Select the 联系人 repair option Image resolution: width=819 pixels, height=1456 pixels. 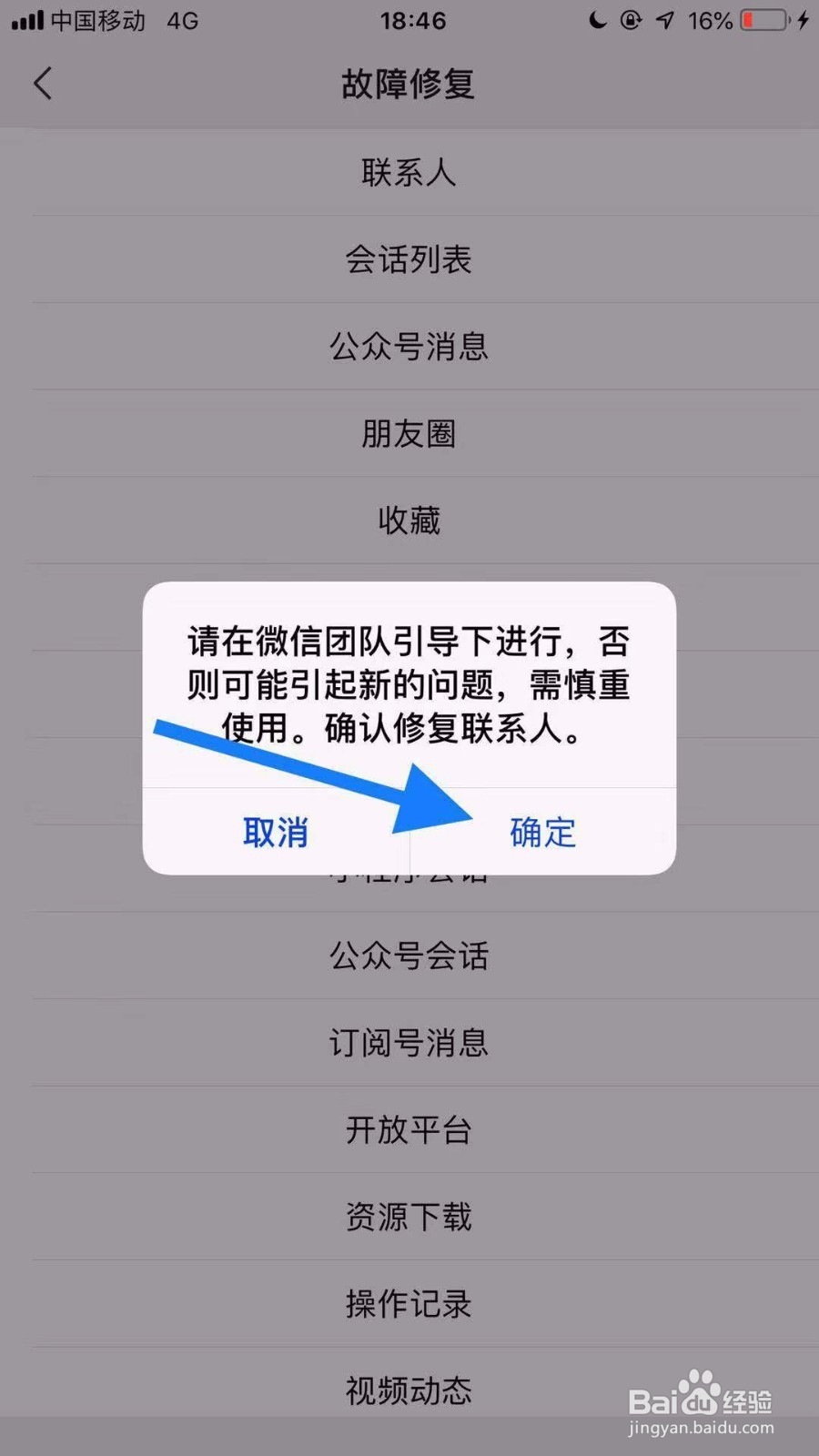pyautogui.click(x=409, y=171)
